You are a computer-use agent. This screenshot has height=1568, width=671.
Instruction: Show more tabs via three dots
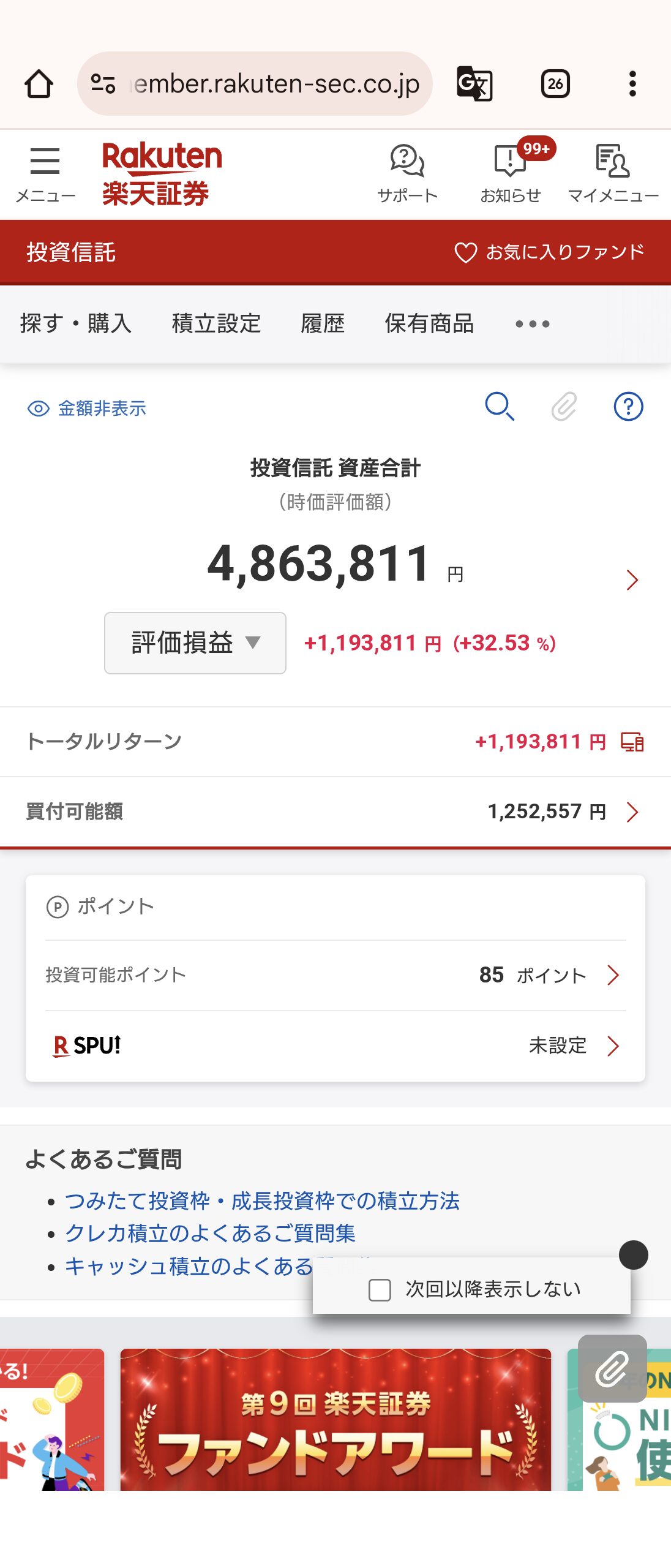point(532,324)
